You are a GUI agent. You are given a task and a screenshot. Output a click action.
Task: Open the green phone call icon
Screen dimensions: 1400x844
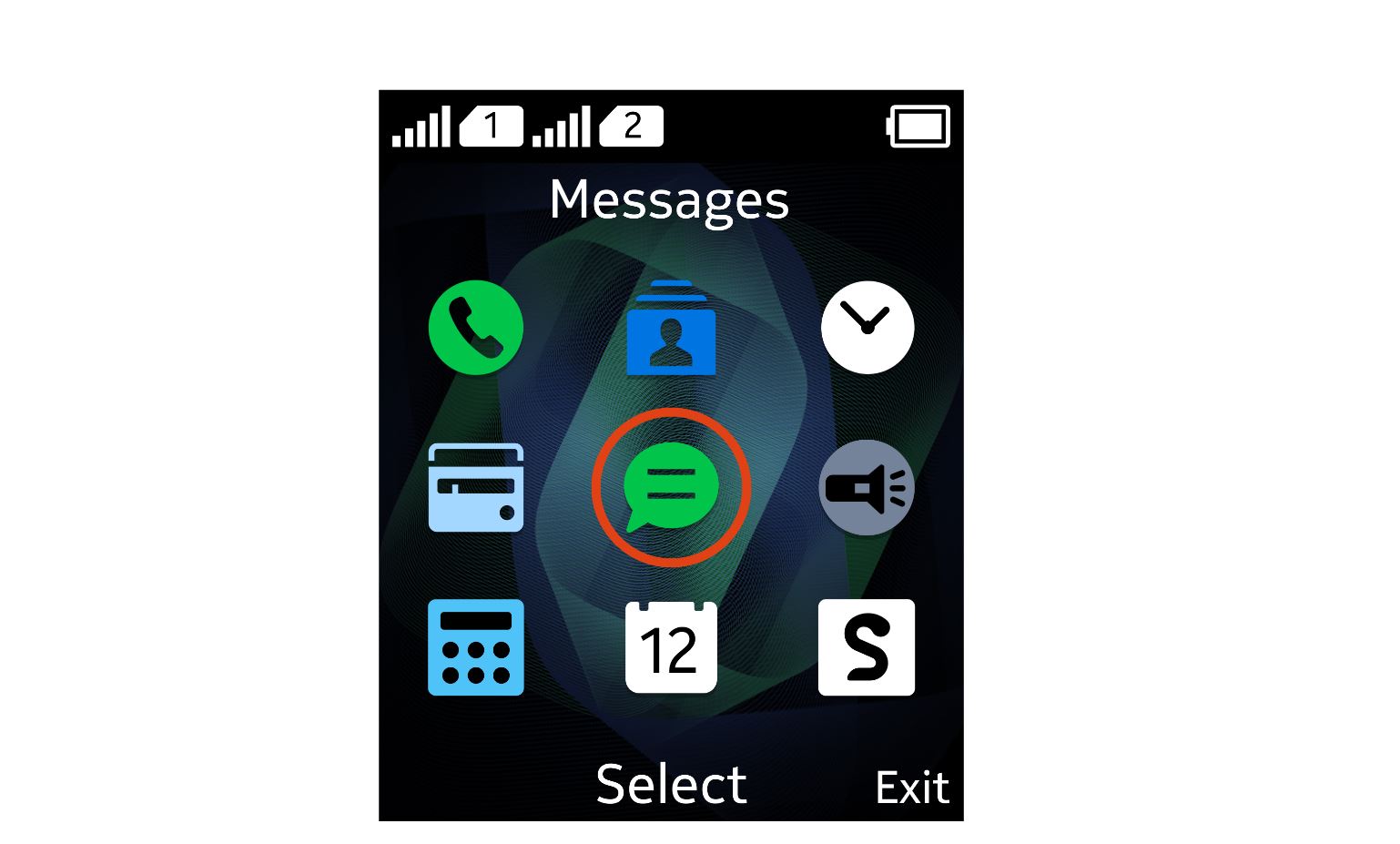coord(475,328)
